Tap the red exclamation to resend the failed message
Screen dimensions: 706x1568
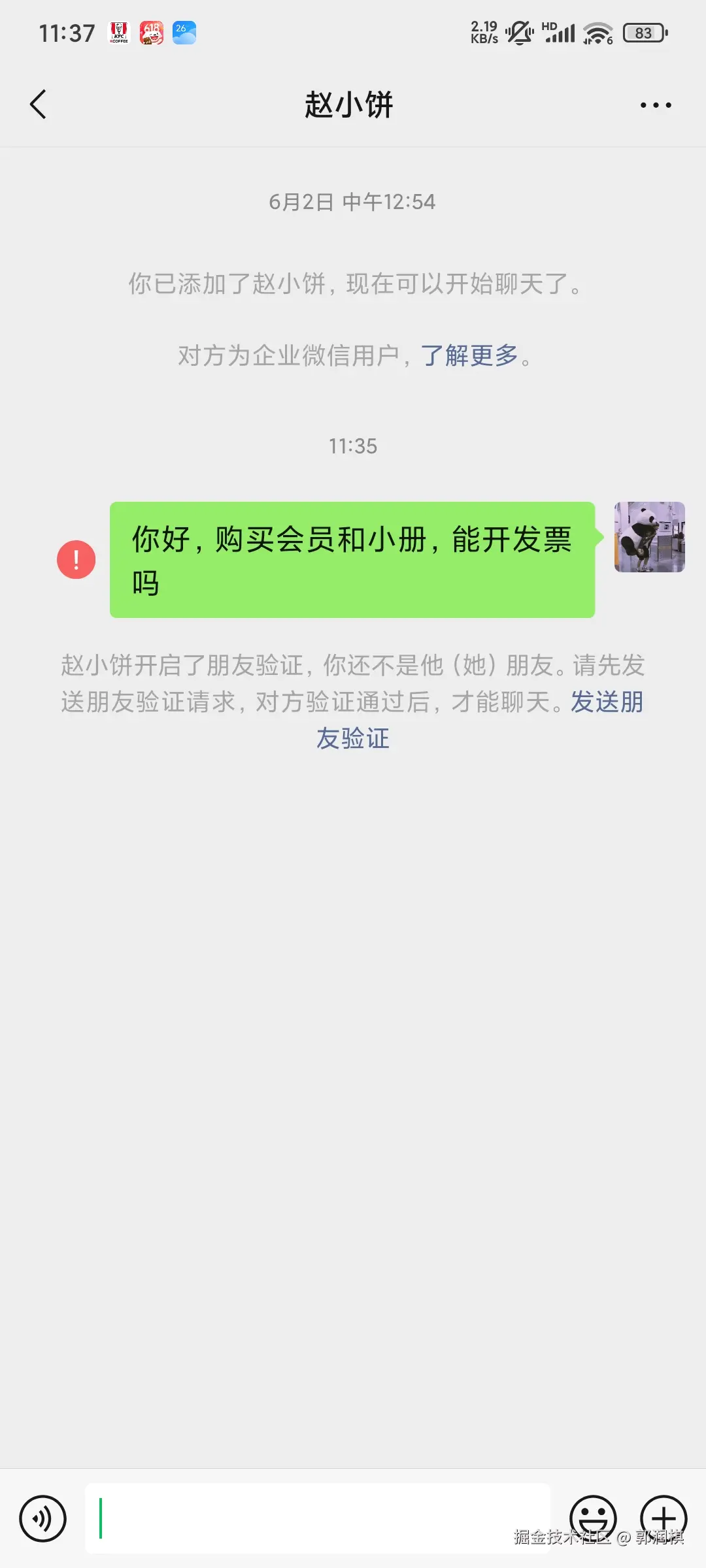click(x=75, y=560)
